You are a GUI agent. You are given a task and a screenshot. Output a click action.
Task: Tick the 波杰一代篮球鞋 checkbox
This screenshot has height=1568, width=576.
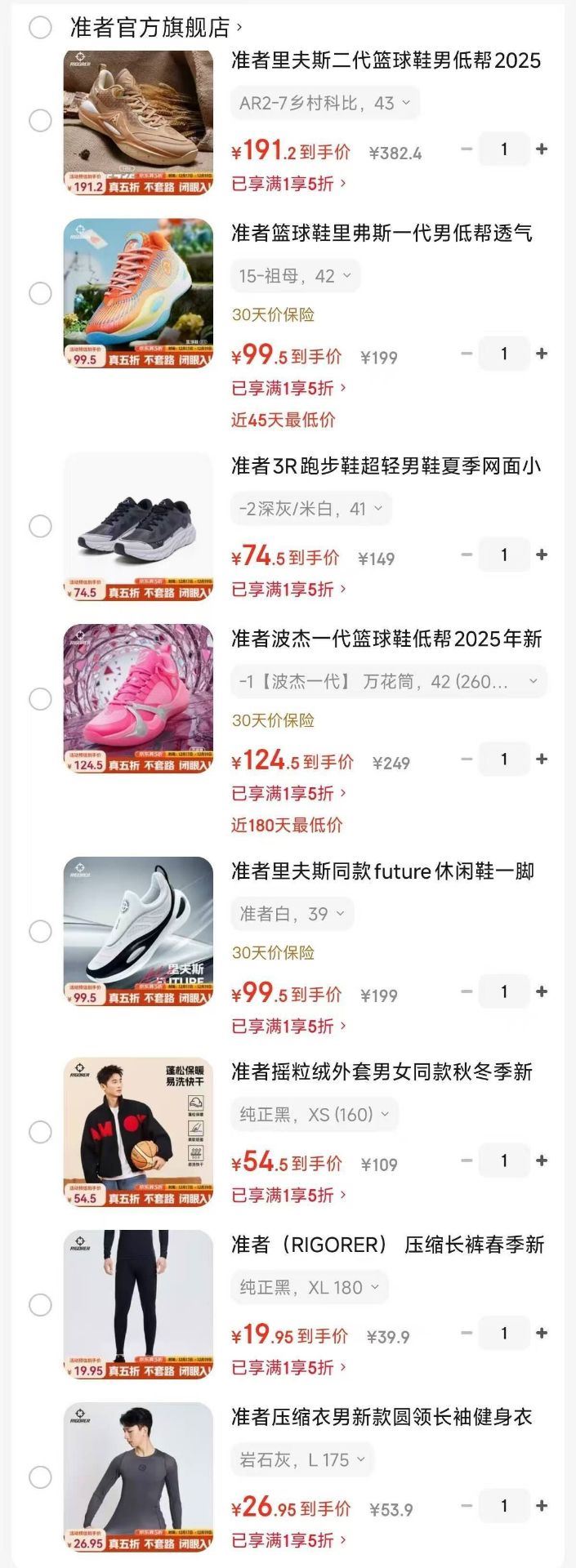(x=40, y=699)
